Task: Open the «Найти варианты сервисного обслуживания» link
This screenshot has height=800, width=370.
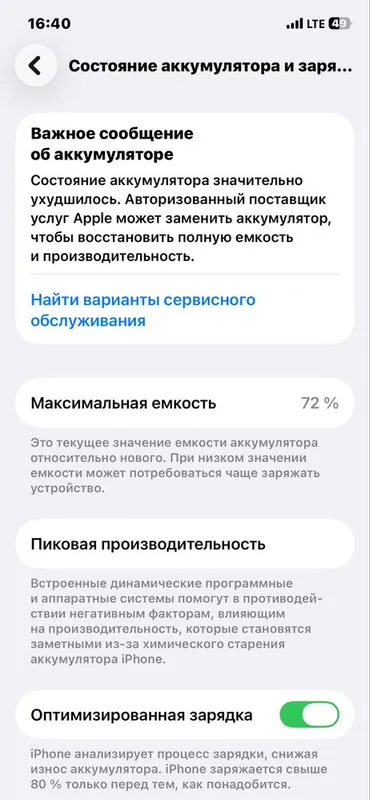Action: pyautogui.click(x=143, y=310)
